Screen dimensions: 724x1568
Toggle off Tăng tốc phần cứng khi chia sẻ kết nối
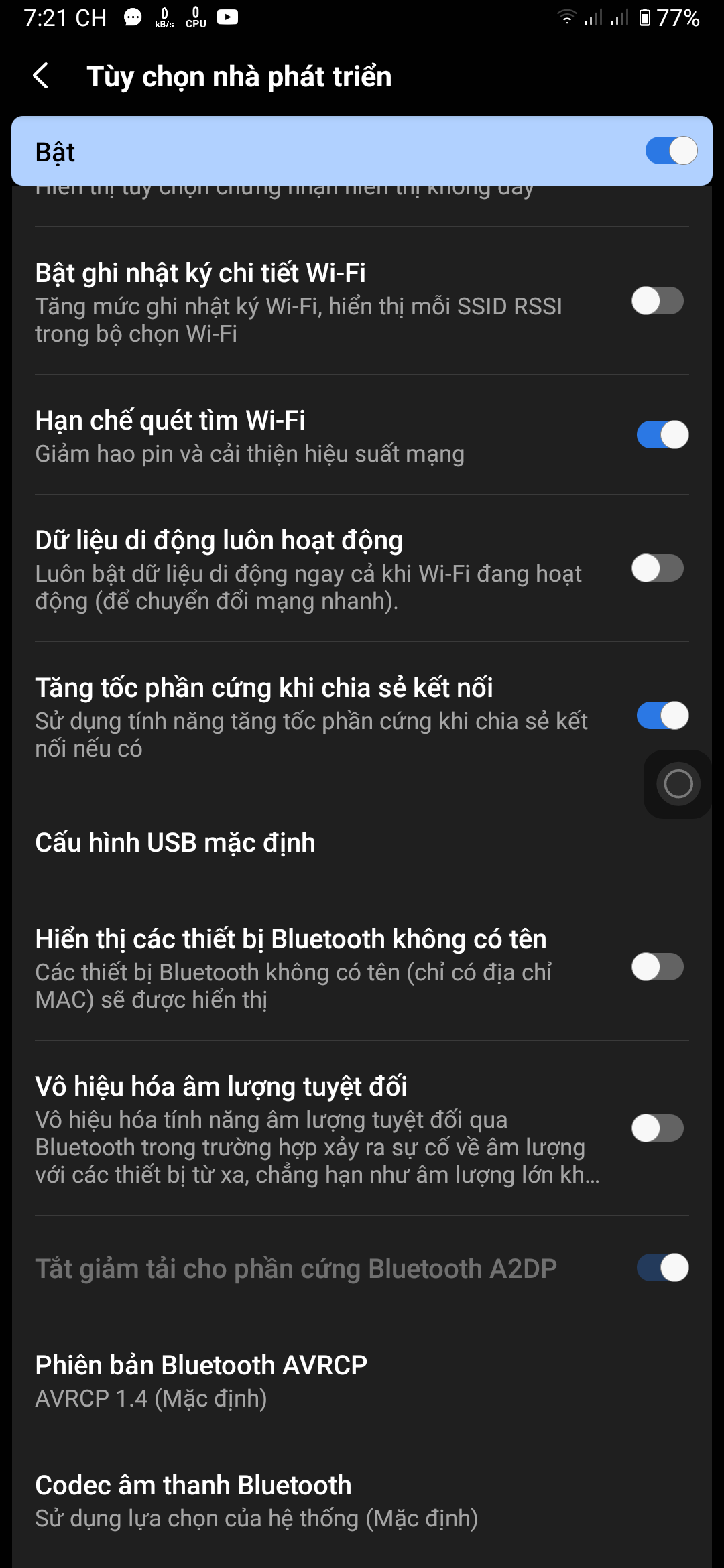pyautogui.click(x=662, y=716)
